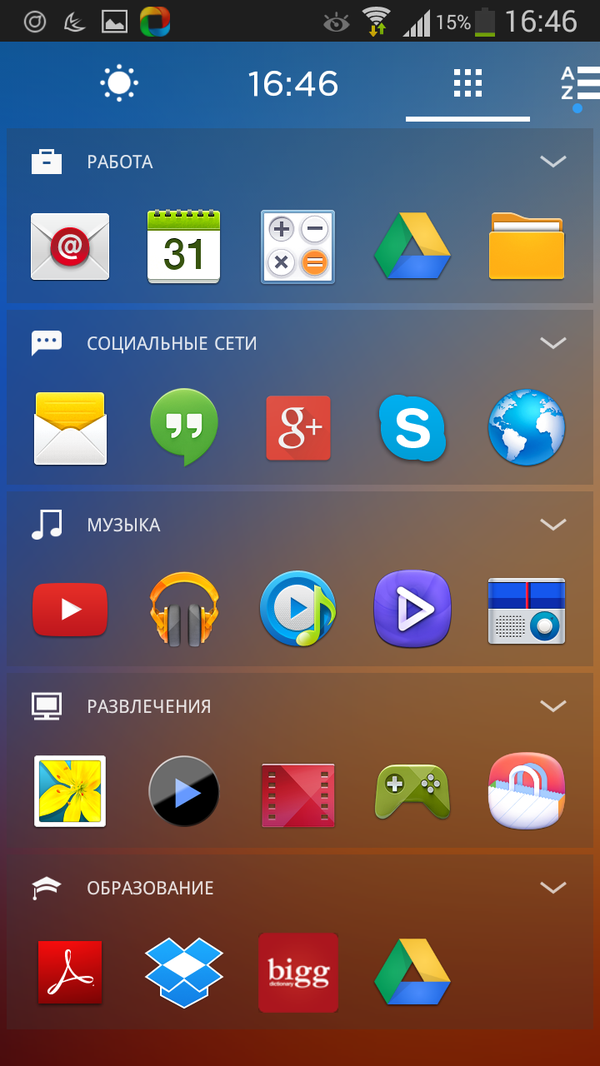Switch to the weather tab with sun icon

coord(119,84)
